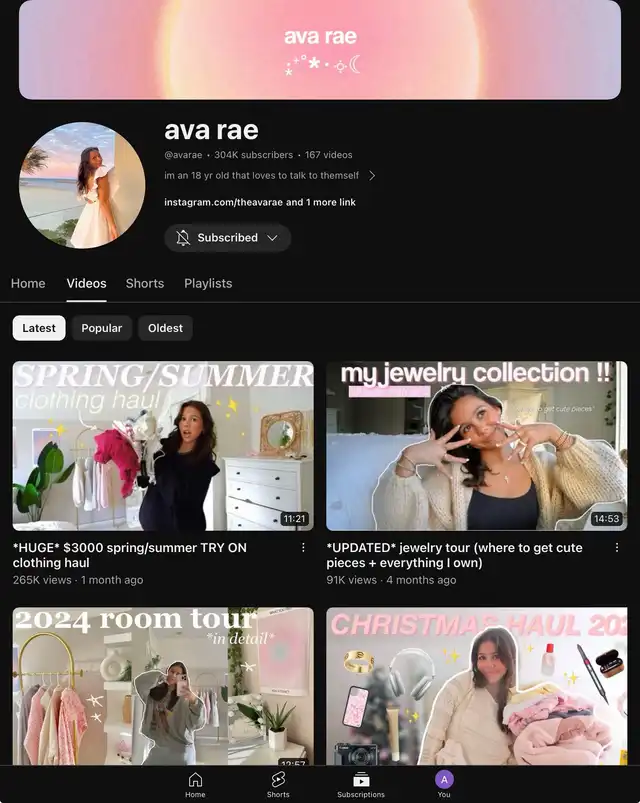Image resolution: width=640 pixels, height=803 pixels.
Task: Open the 2024 room tour video
Action: point(163,685)
